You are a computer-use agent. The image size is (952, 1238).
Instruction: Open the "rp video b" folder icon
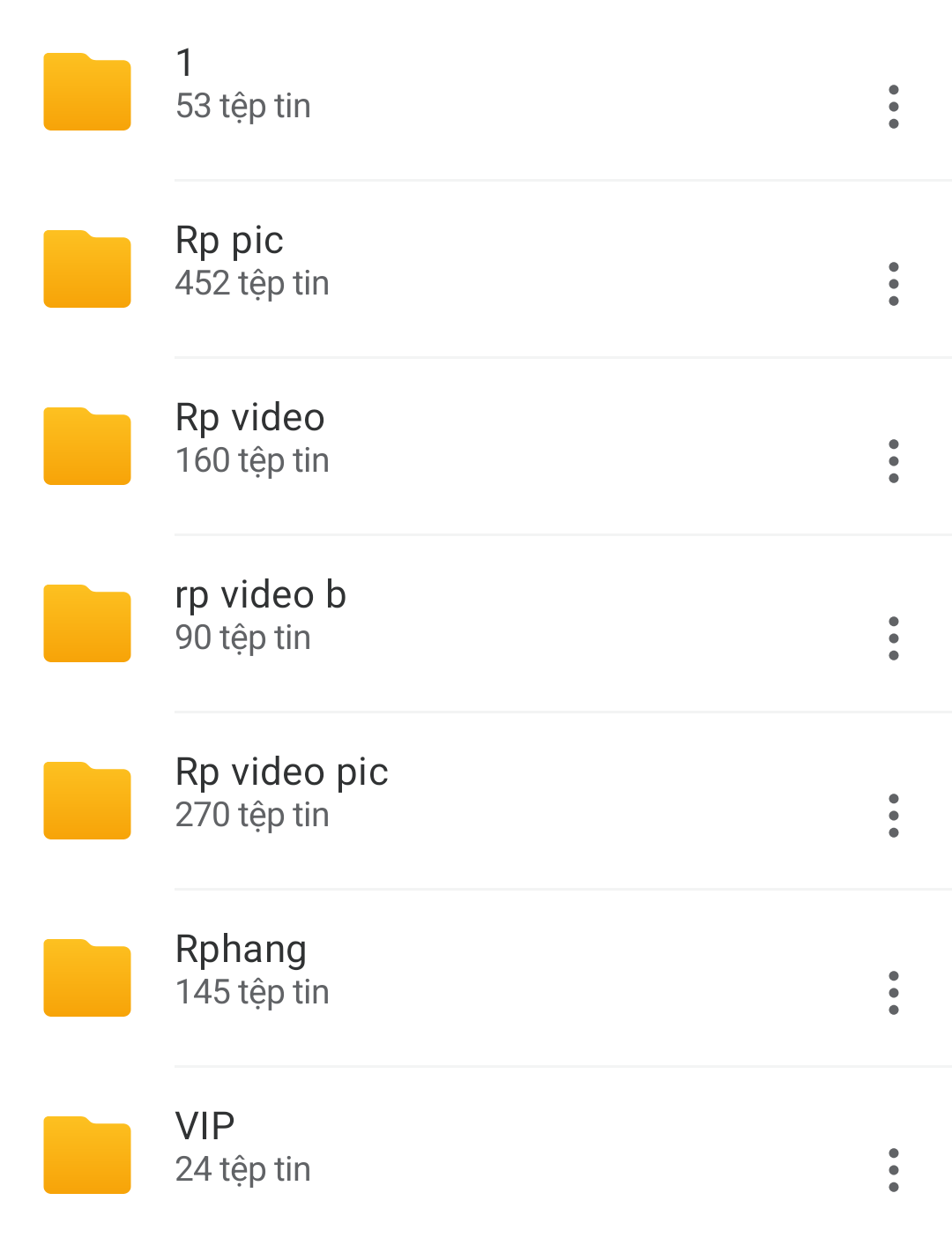[86, 623]
